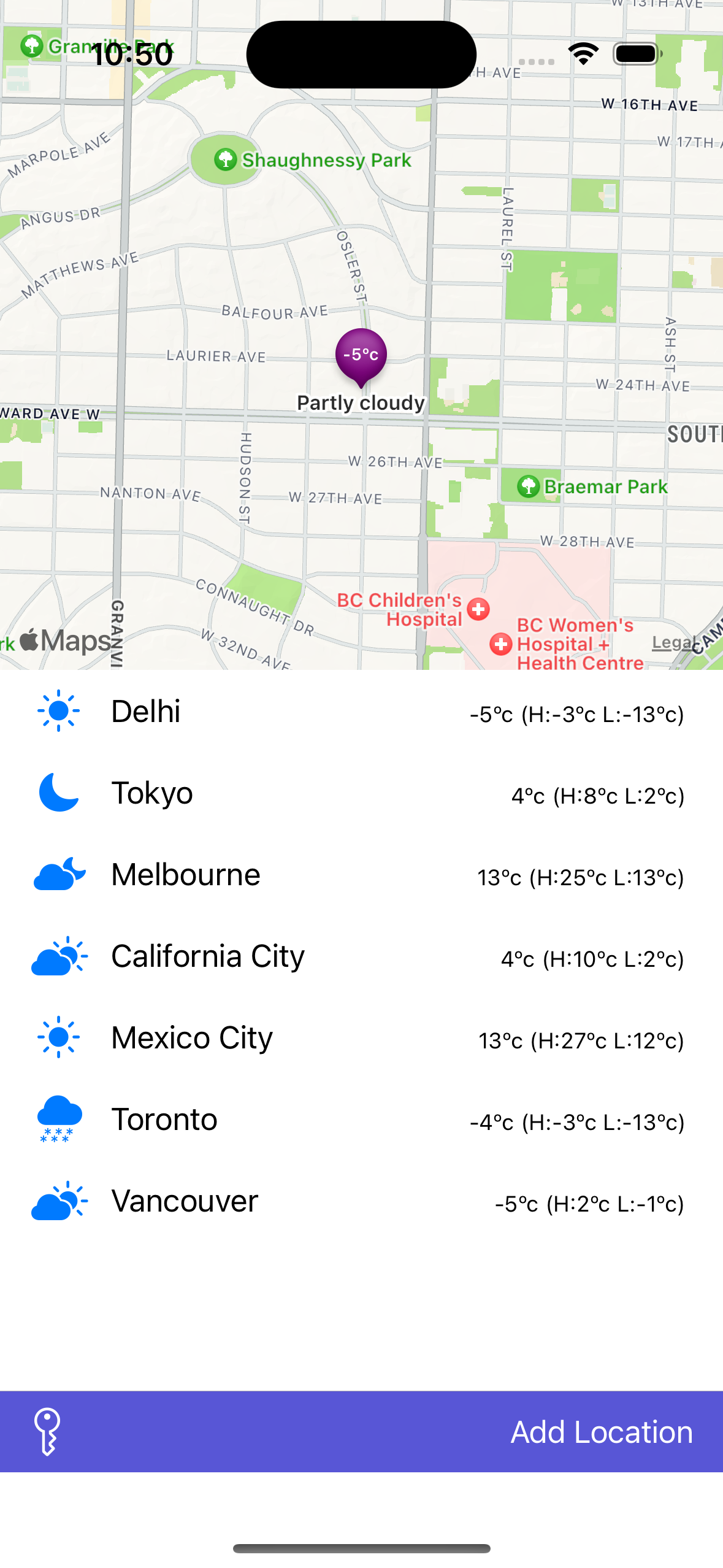
Task: Select the Delhi weather row
Action: [x=361, y=711]
